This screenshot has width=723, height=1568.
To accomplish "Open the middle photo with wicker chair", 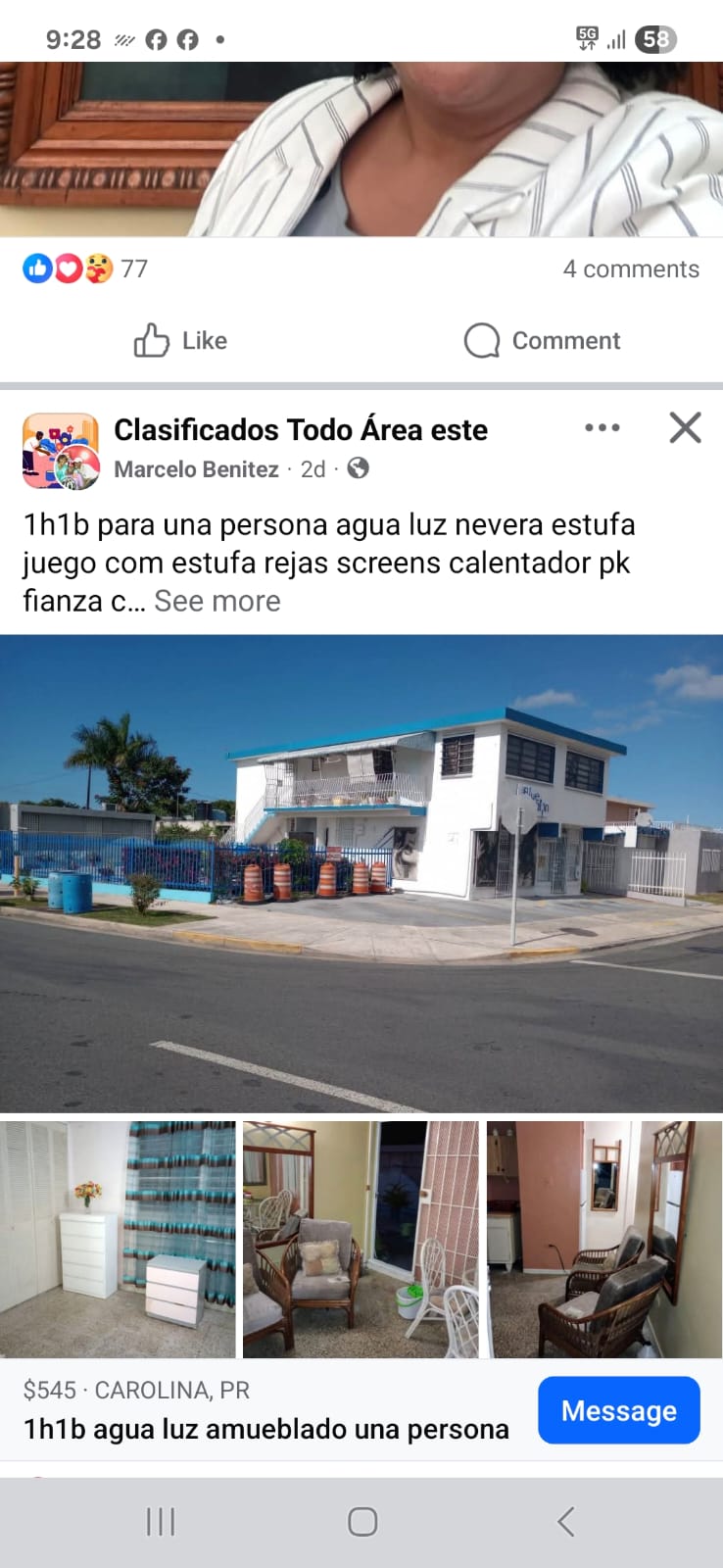I will 361,1240.
